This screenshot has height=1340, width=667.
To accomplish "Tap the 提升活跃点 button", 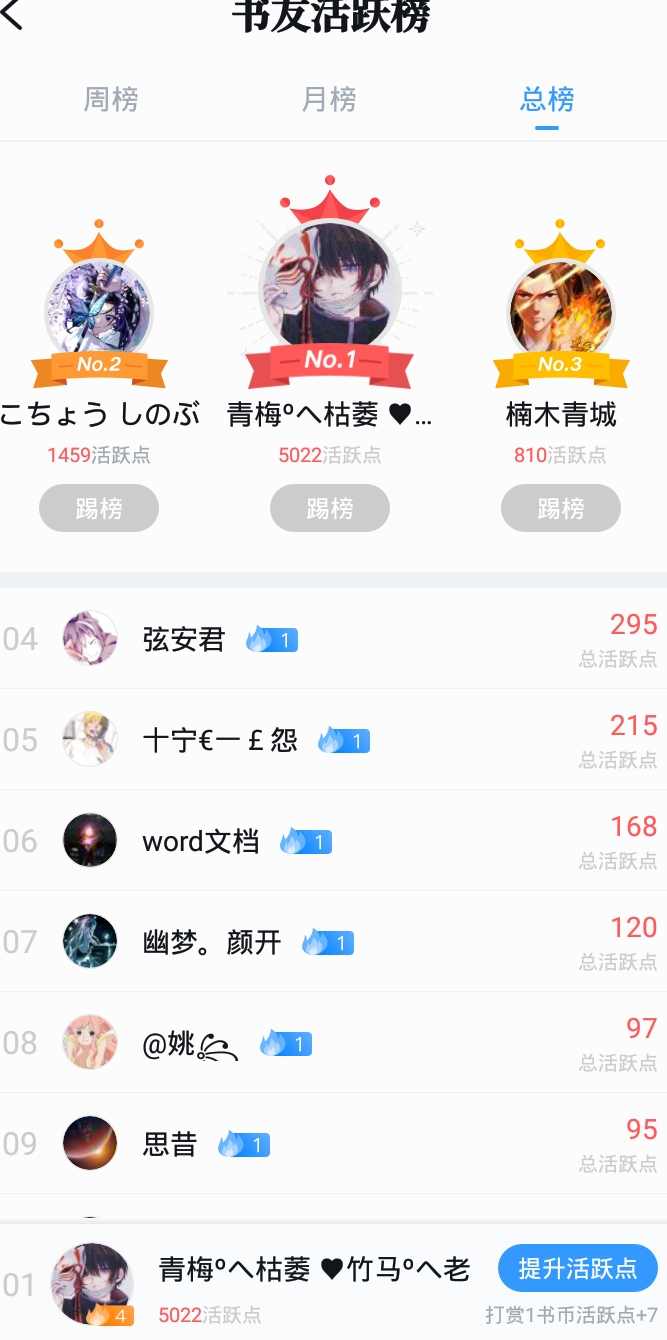I will click(578, 1268).
